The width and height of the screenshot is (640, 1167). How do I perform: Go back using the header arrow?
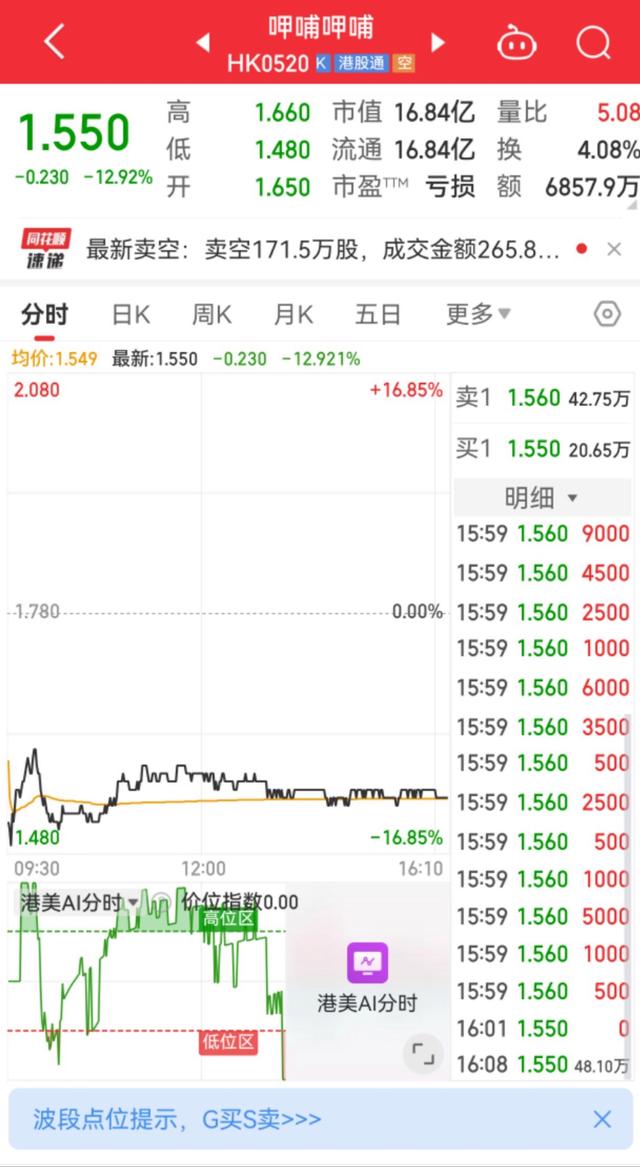click(54, 42)
